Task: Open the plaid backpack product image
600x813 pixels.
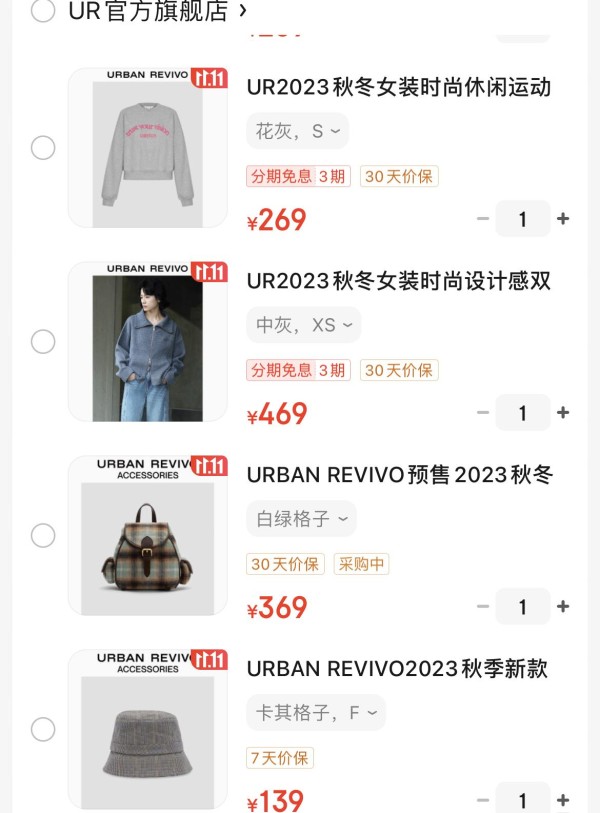Action: click(147, 536)
